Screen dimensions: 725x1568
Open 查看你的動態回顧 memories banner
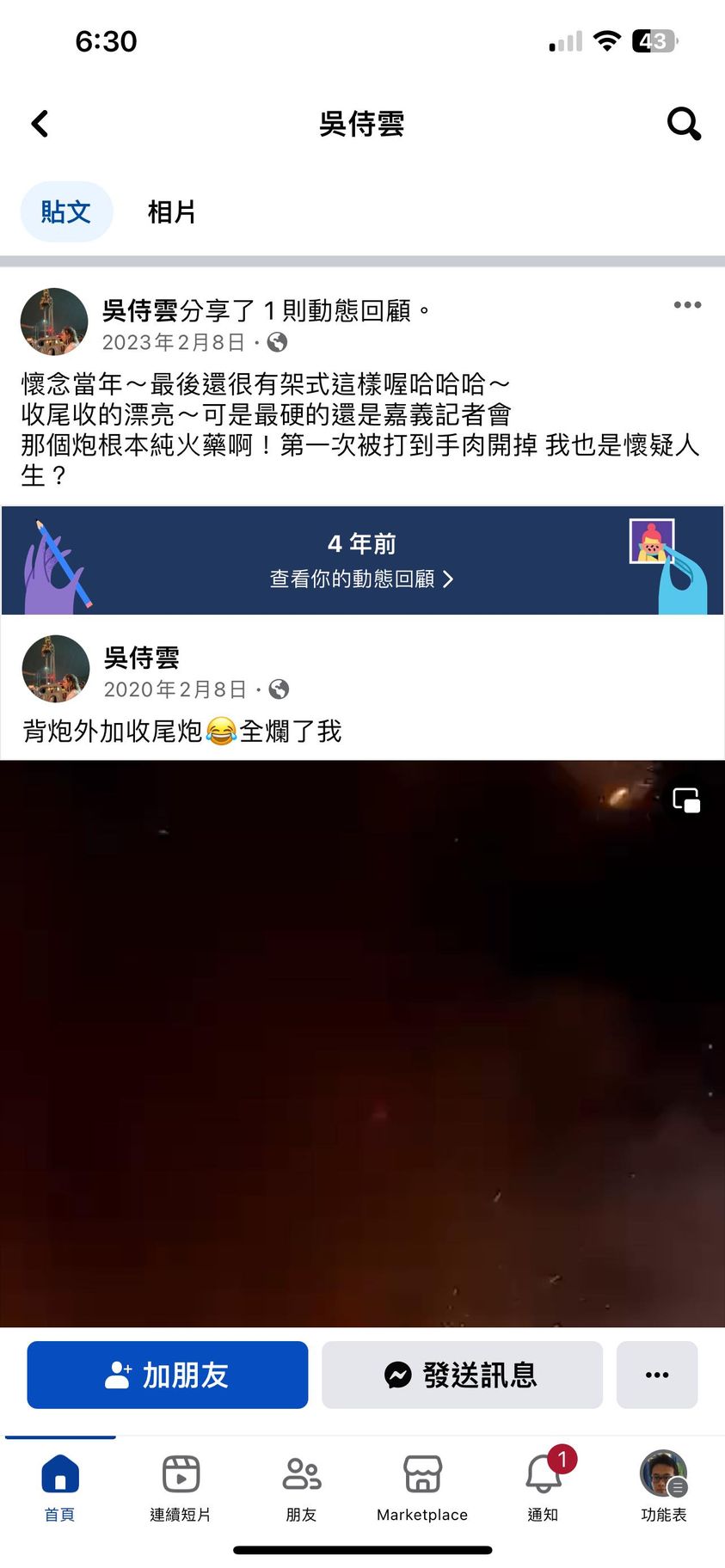pos(361,579)
